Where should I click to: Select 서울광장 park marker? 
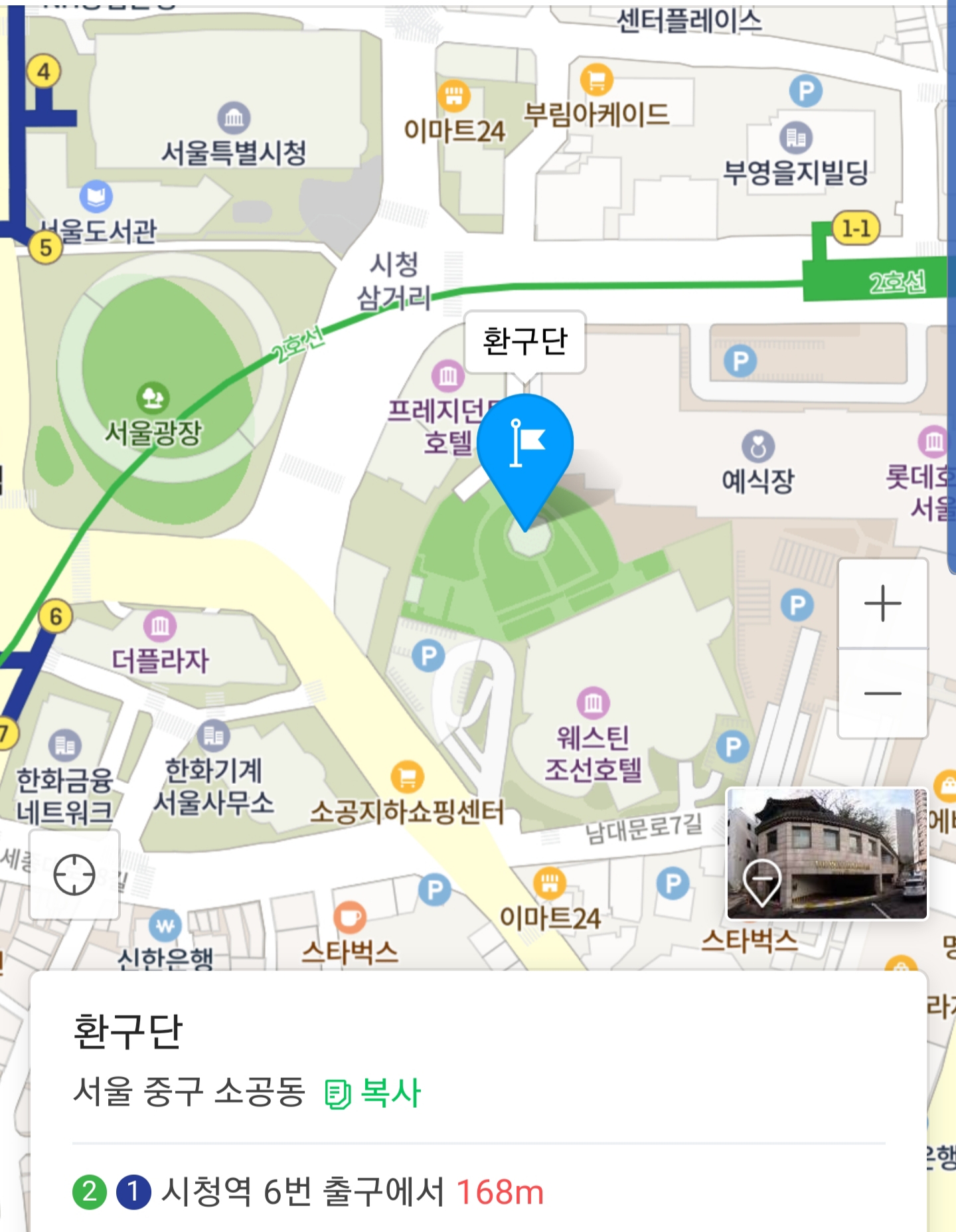click(153, 398)
